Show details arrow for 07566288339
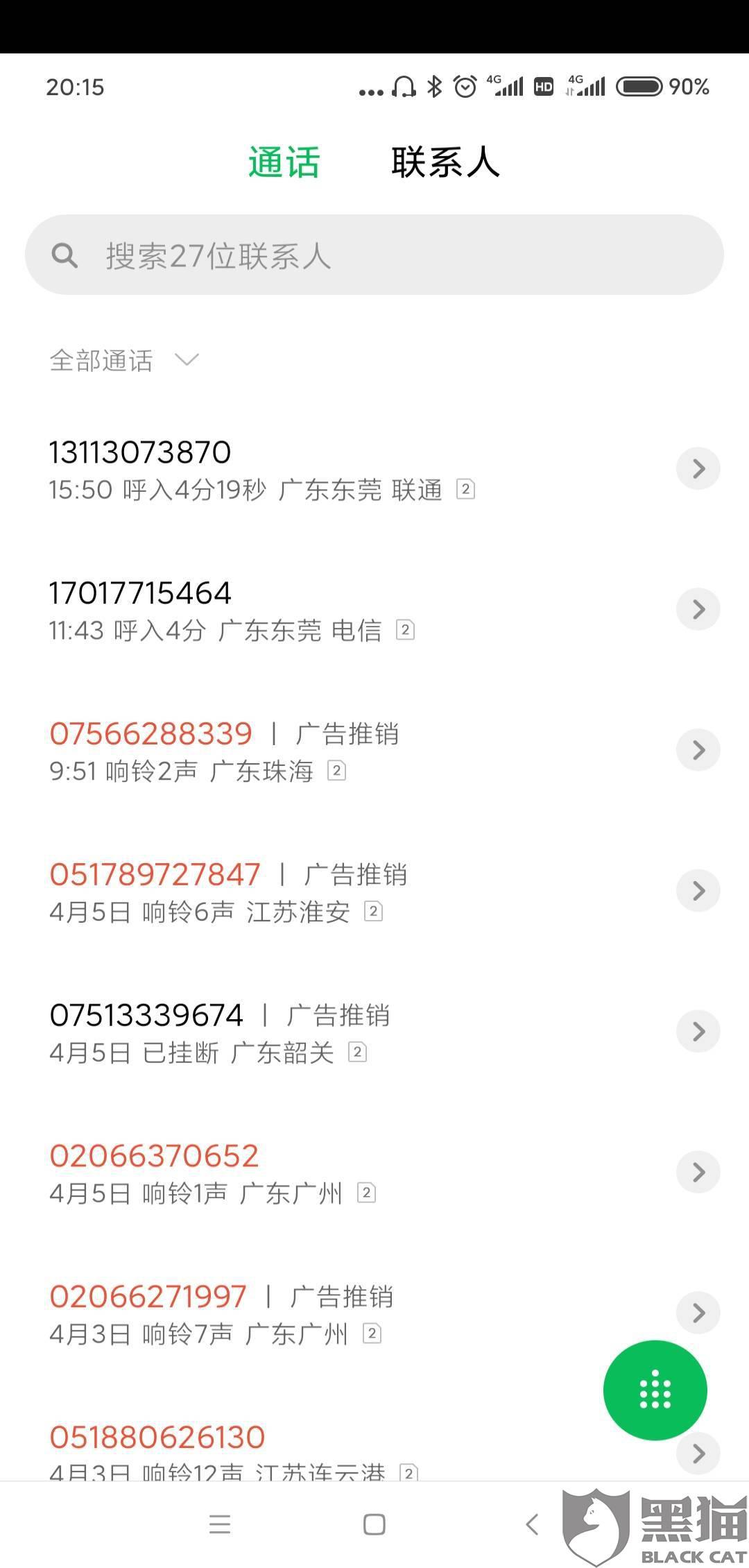Viewport: 749px width, 1568px height. [698, 751]
